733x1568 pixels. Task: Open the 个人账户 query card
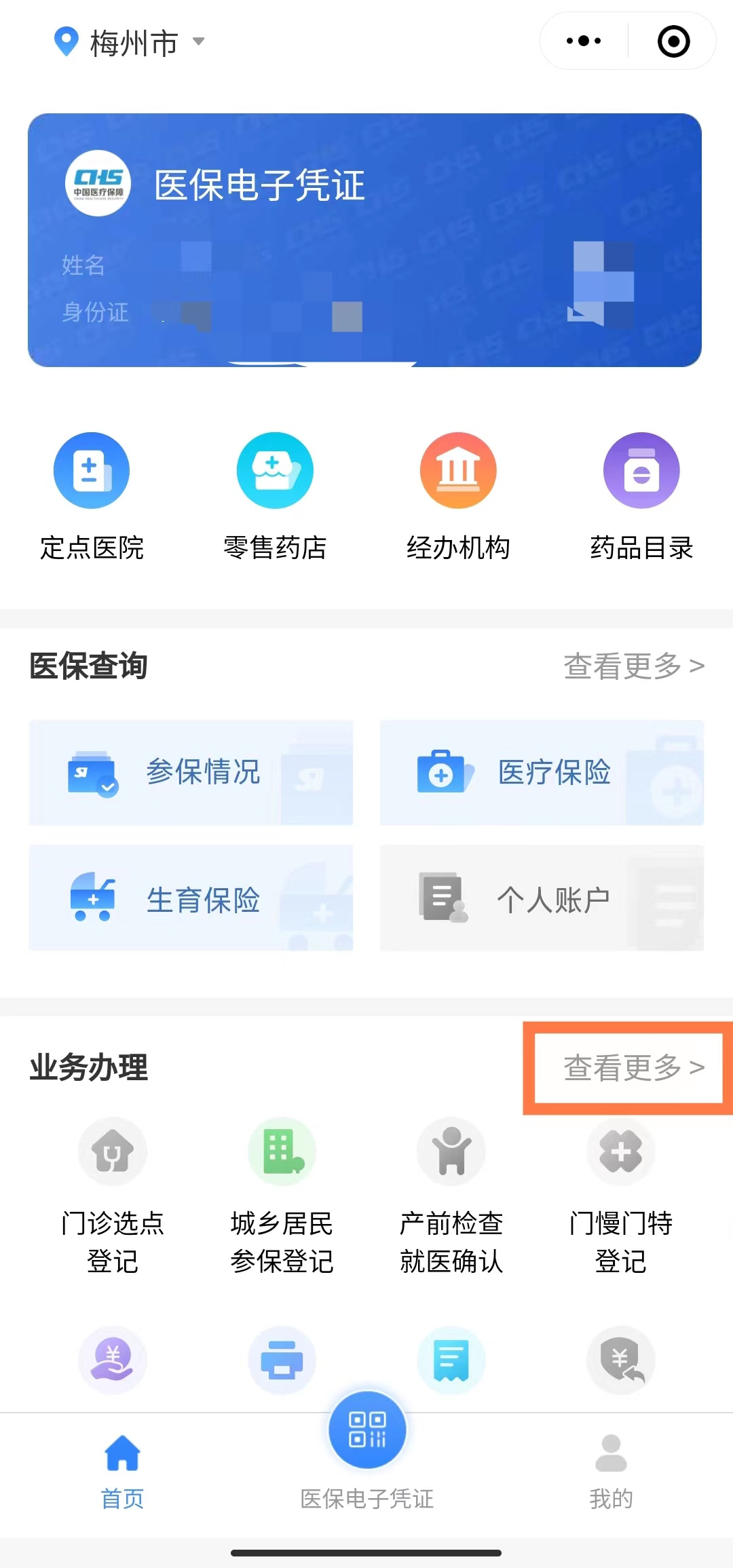click(542, 898)
